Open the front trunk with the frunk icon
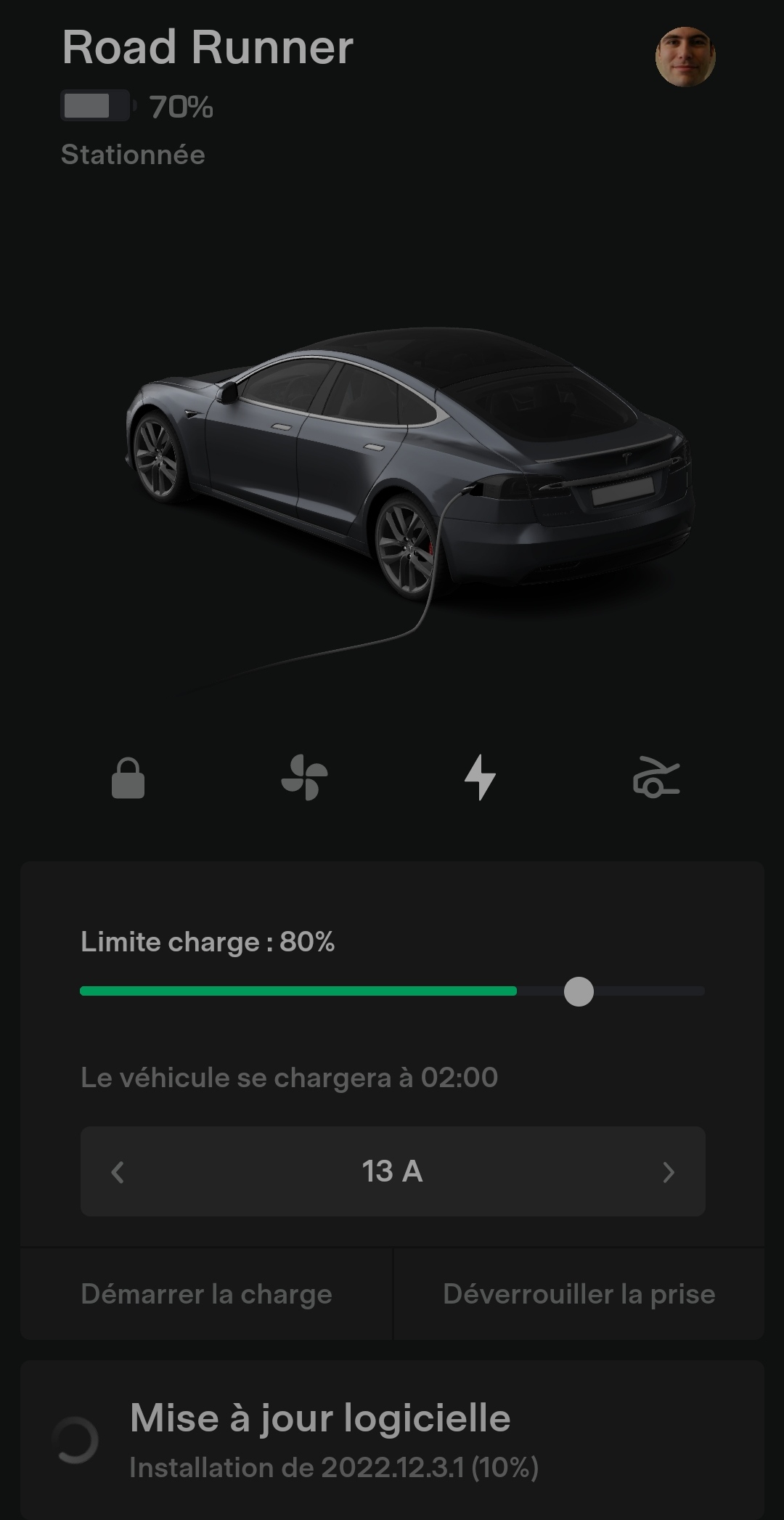This screenshot has width=784, height=1520. 656,778
